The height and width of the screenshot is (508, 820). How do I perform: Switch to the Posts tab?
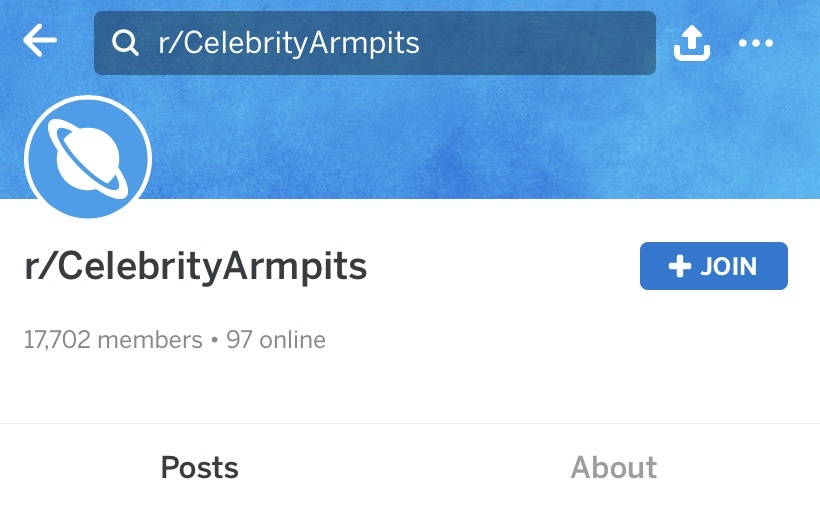(200, 467)
